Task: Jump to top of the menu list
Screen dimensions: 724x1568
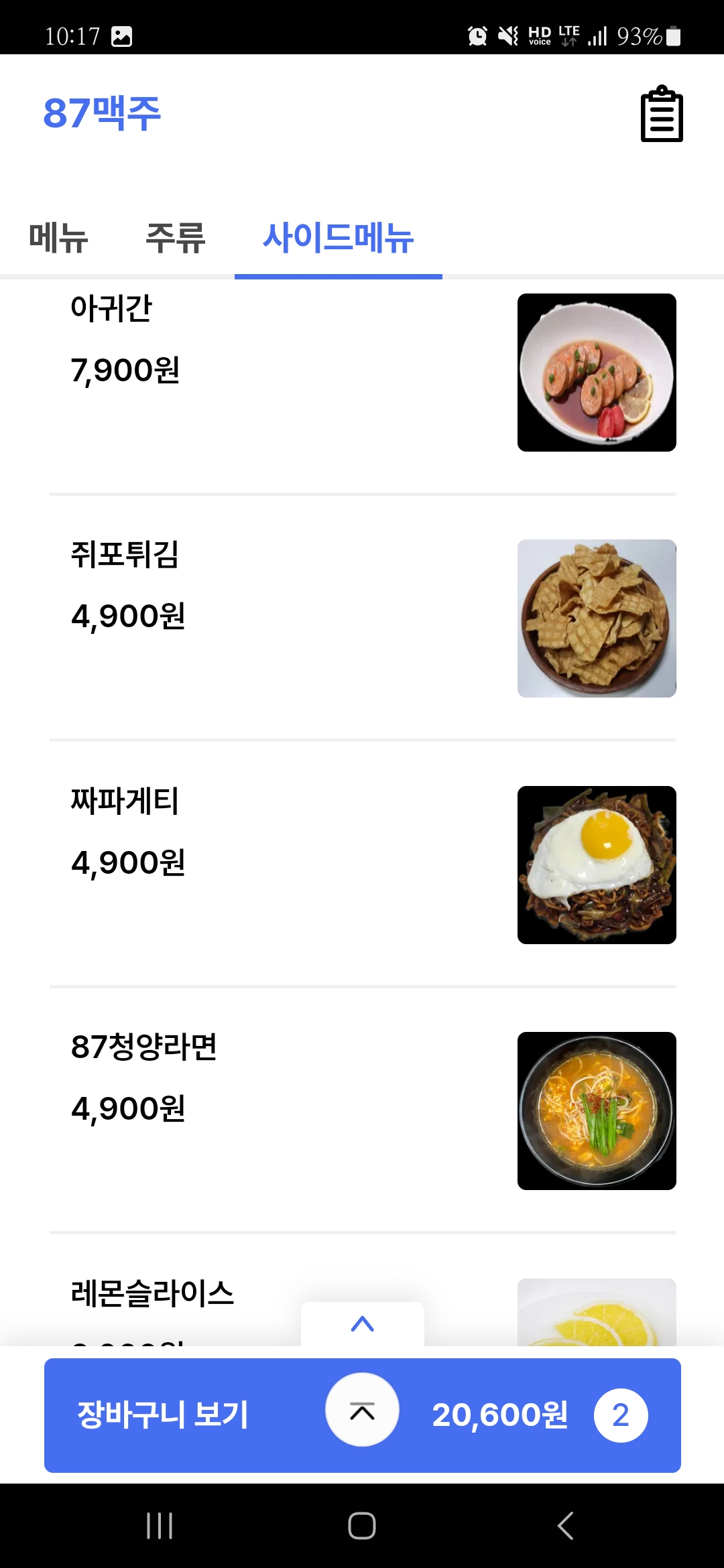Action: (362, 1410)
